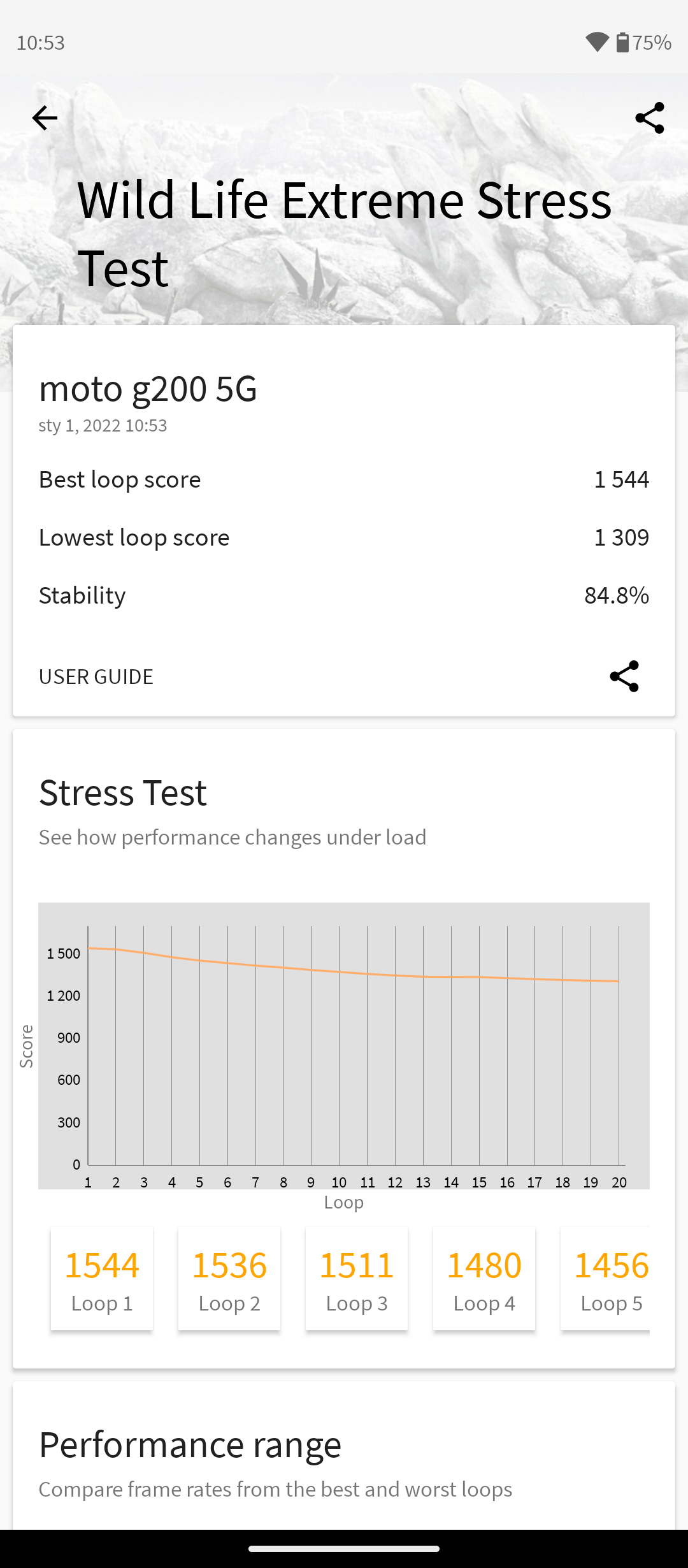688x1568 pixels.
Task: Select the Loop 4 score card
Action: [x=484, y=1279]
